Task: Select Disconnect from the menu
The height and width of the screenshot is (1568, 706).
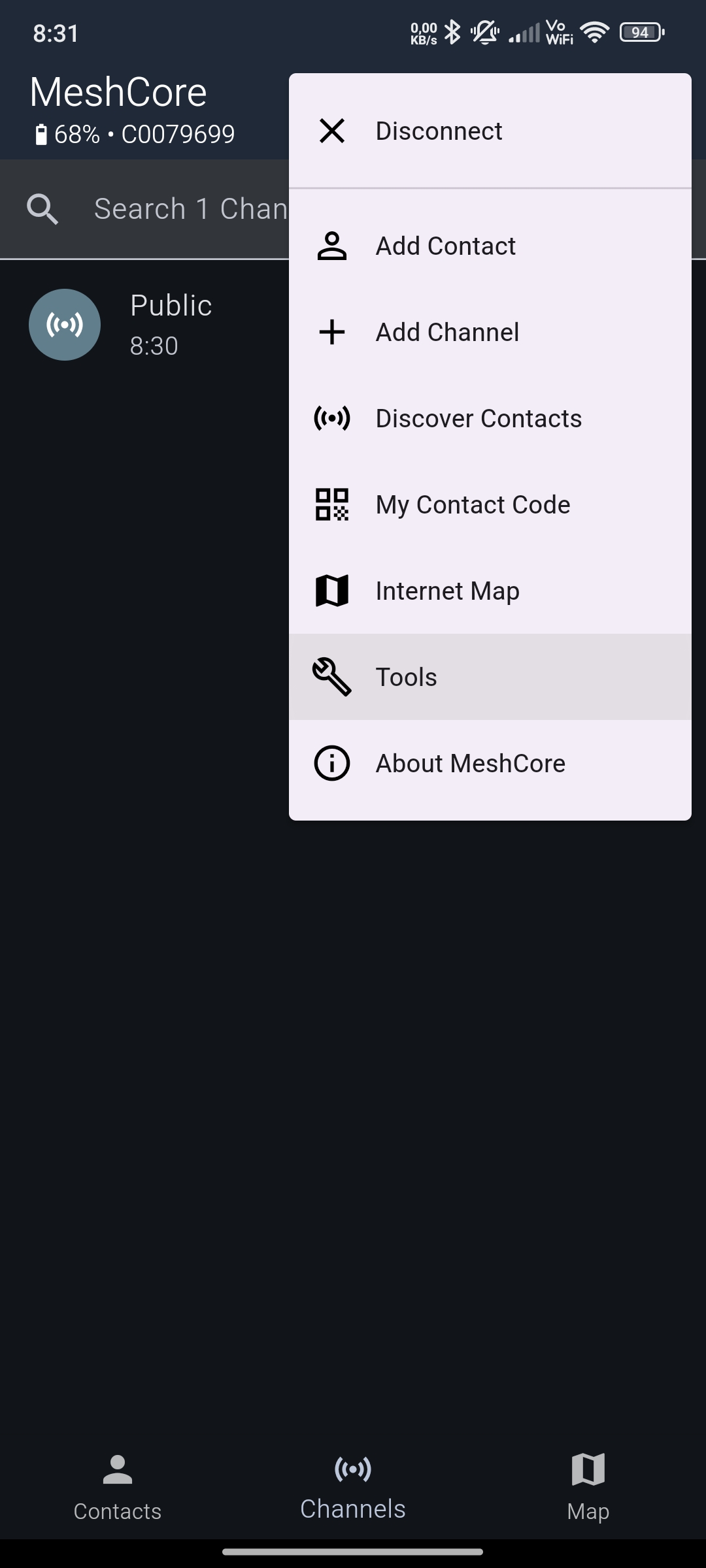Action: 438,131
